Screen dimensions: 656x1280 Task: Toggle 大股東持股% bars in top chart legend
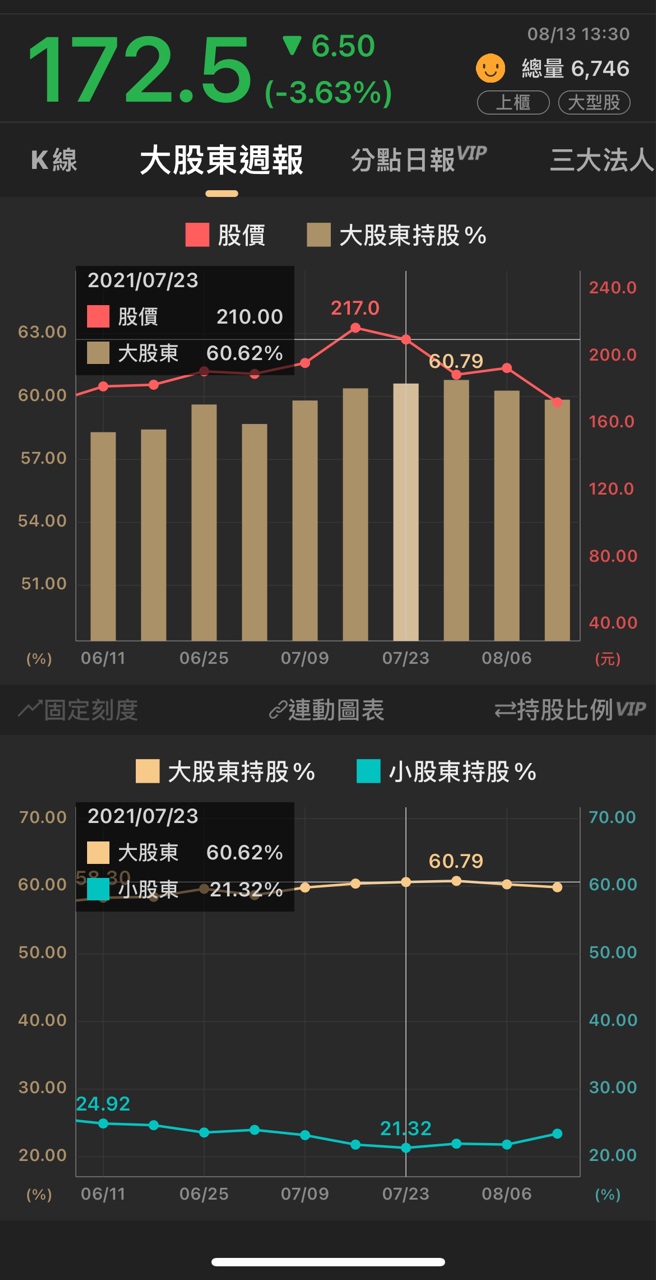pyautogui.click(x=397, y=235)
